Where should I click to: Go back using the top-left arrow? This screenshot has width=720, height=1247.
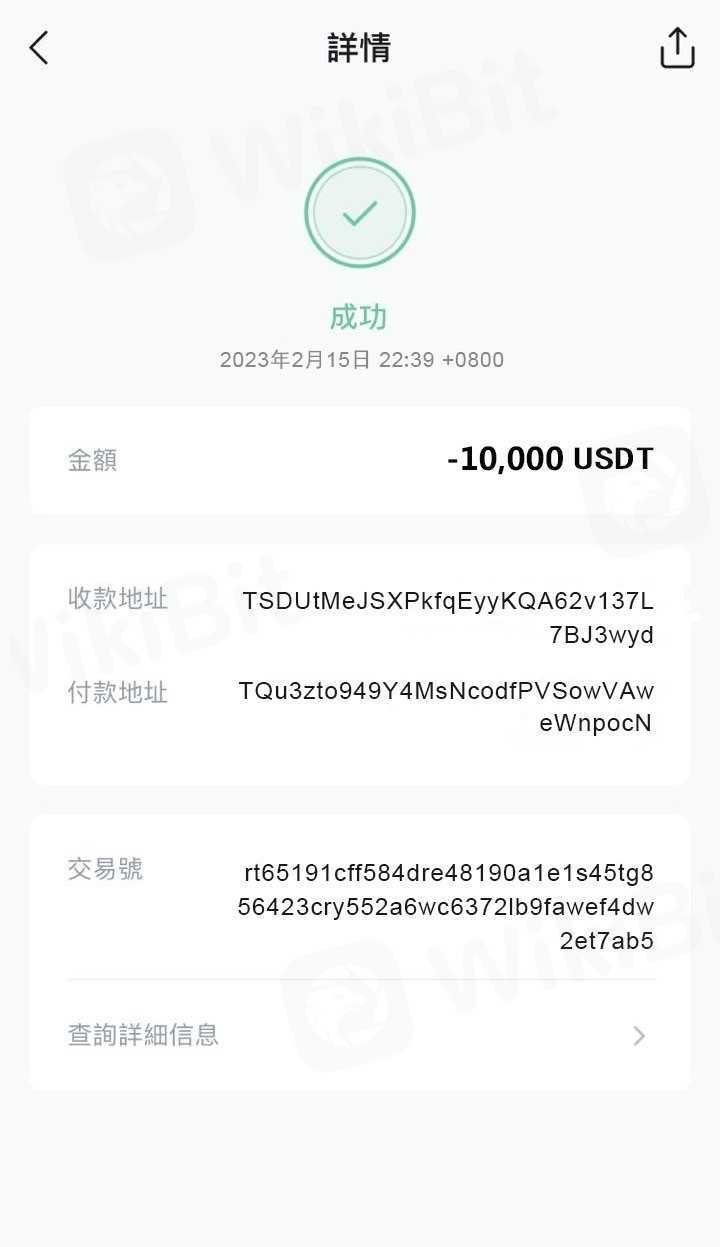tap(39, 48)
